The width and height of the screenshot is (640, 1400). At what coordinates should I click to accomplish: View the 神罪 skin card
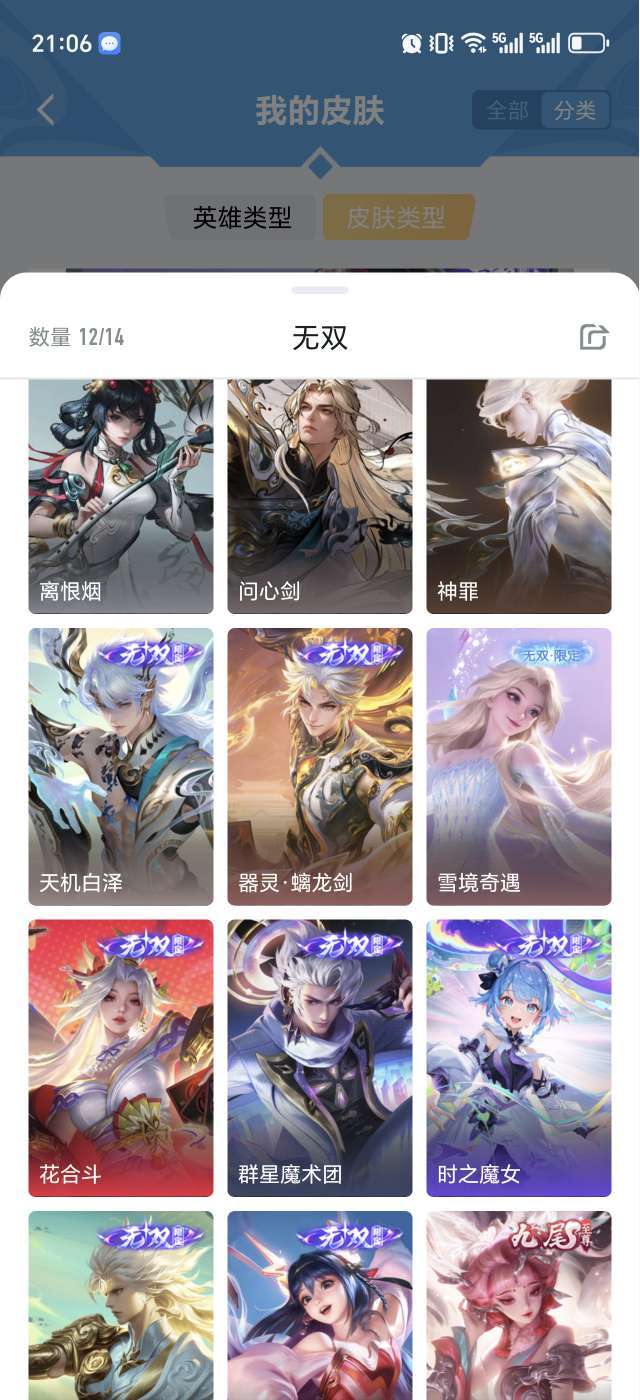click(519, 496)
